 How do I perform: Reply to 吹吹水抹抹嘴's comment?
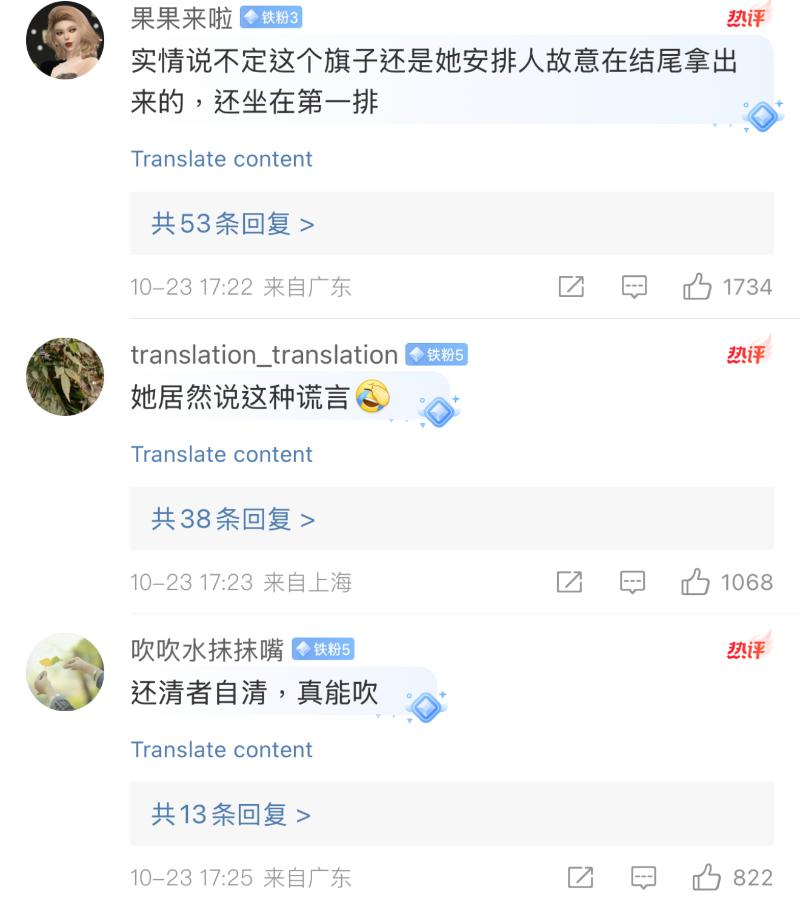click(644, 878)
